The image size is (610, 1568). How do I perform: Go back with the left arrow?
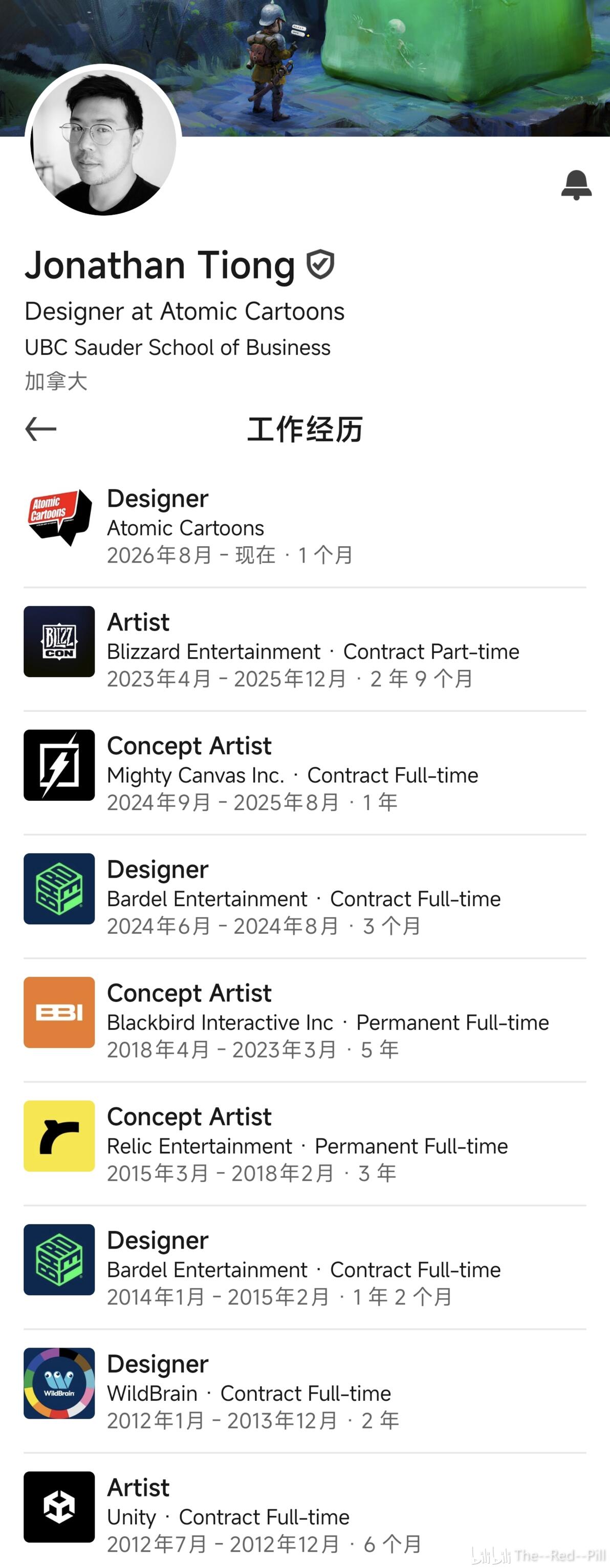(41, 429)
